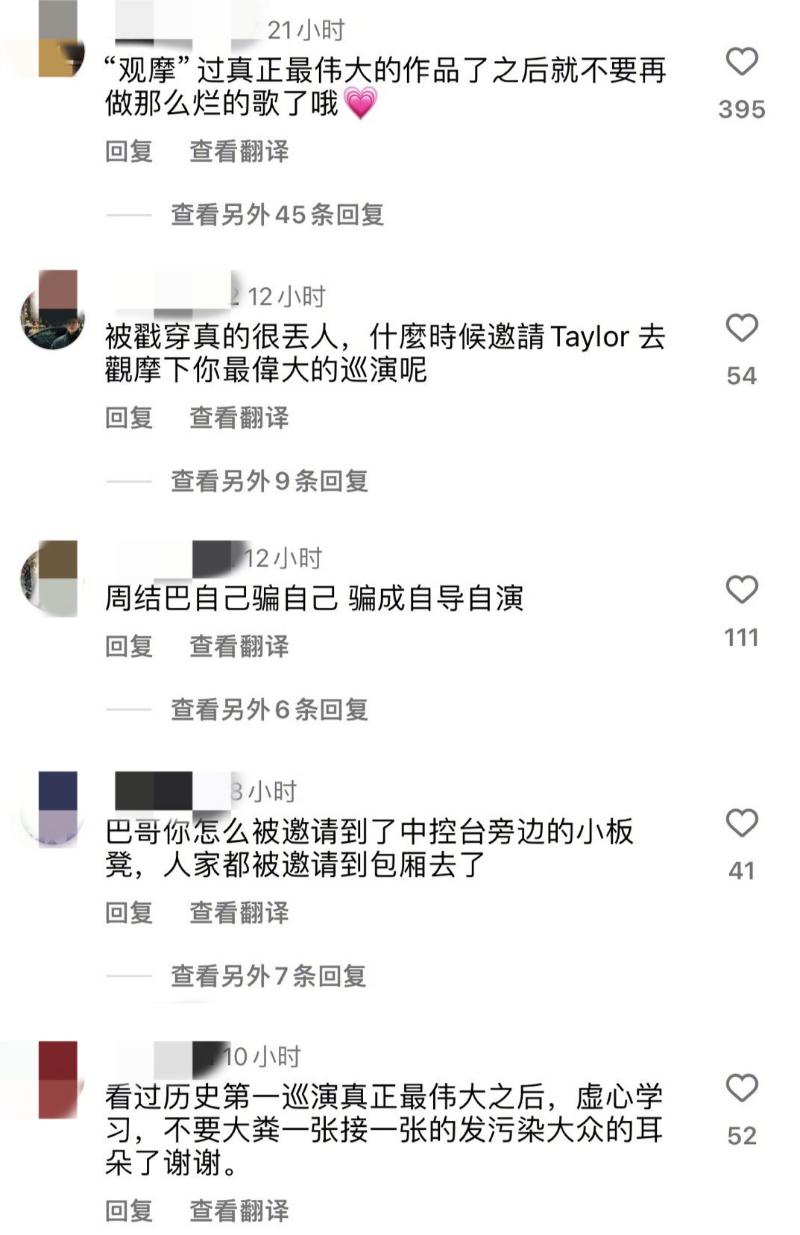This screenshot has height=1235, width=800.
Task: Reply to the 历史第一巡演 comment
Action: [x=129, y=1211]
